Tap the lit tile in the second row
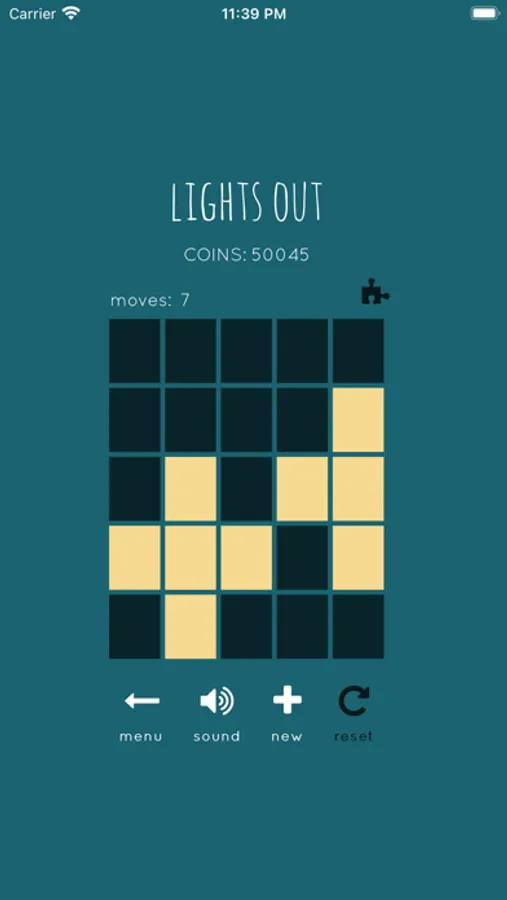This screenshot has height=900, width=507. tap(358, 420)
